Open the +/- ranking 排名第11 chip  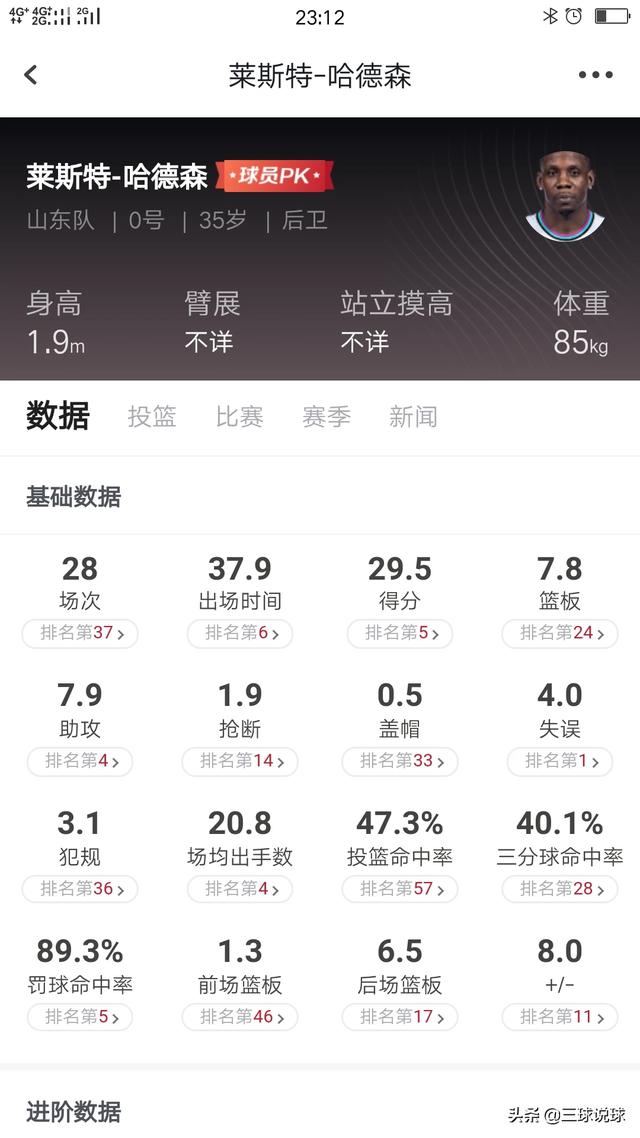559,1017
